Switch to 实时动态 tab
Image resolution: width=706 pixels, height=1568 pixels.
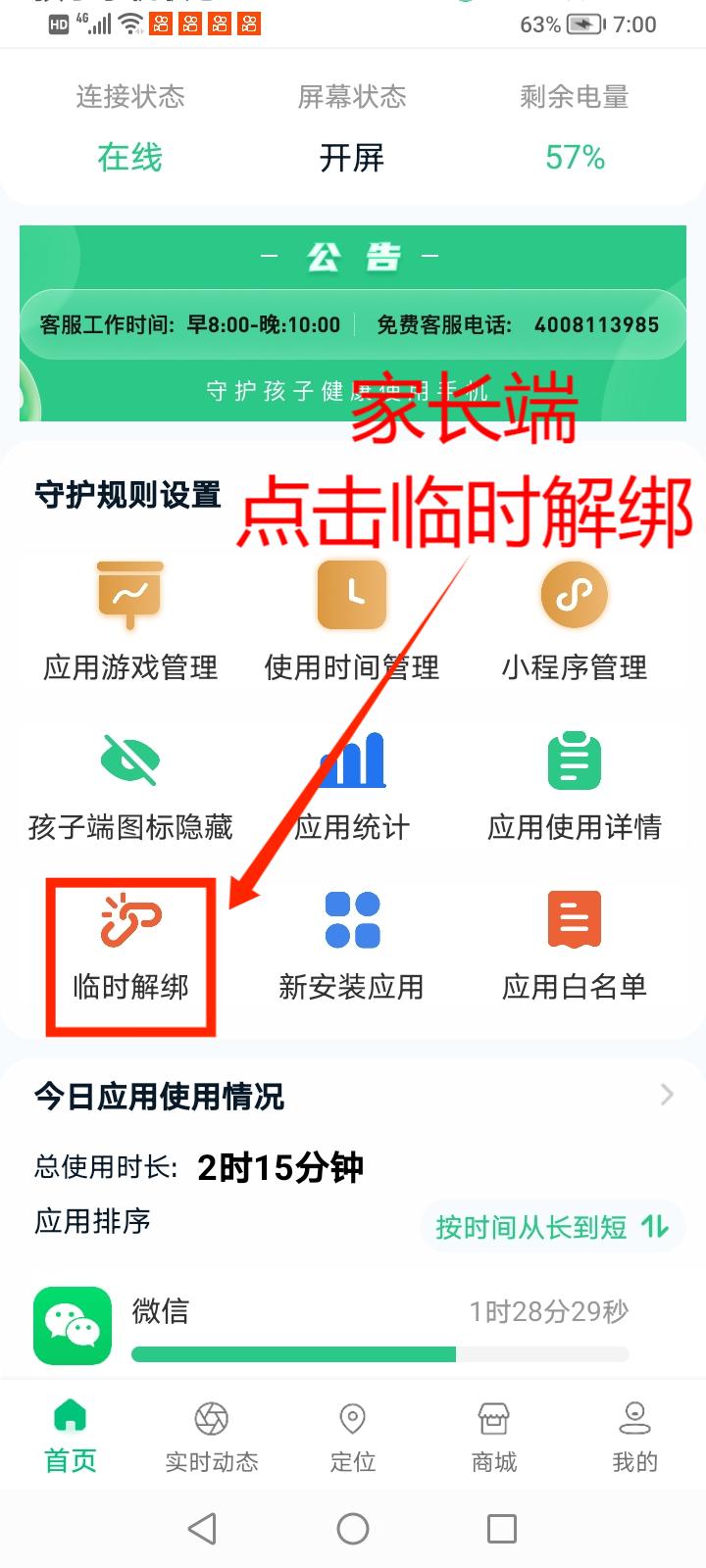click(x=212, y=1437)
